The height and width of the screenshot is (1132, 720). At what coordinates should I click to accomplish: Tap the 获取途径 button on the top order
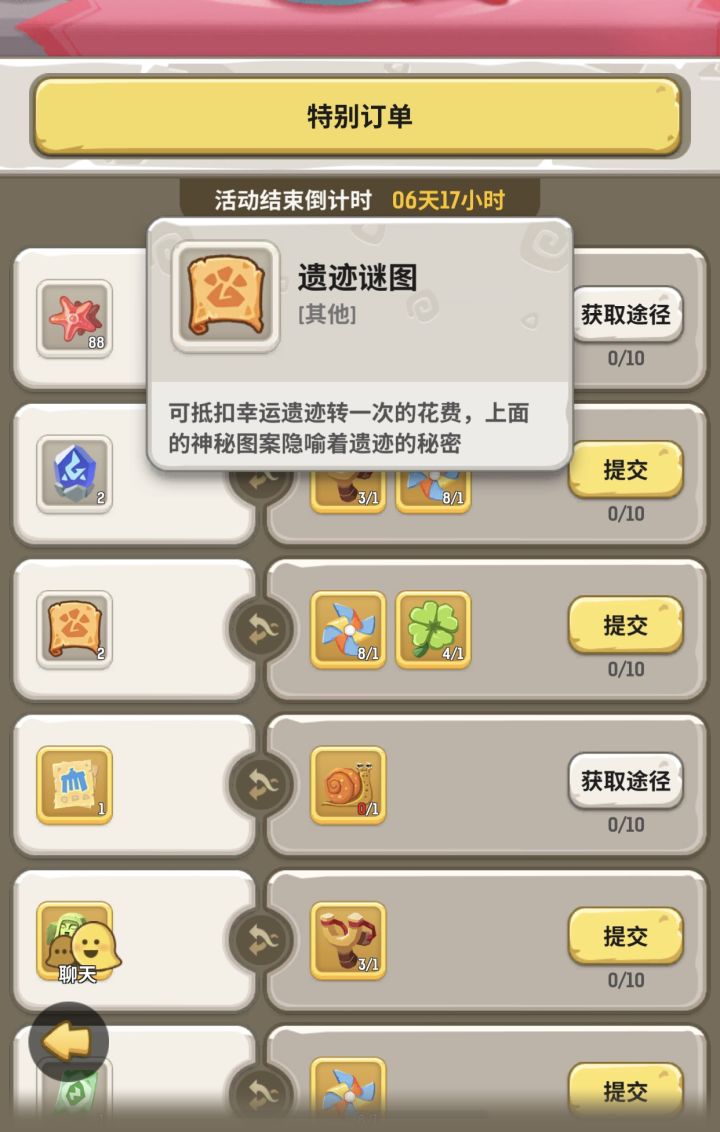625,315
